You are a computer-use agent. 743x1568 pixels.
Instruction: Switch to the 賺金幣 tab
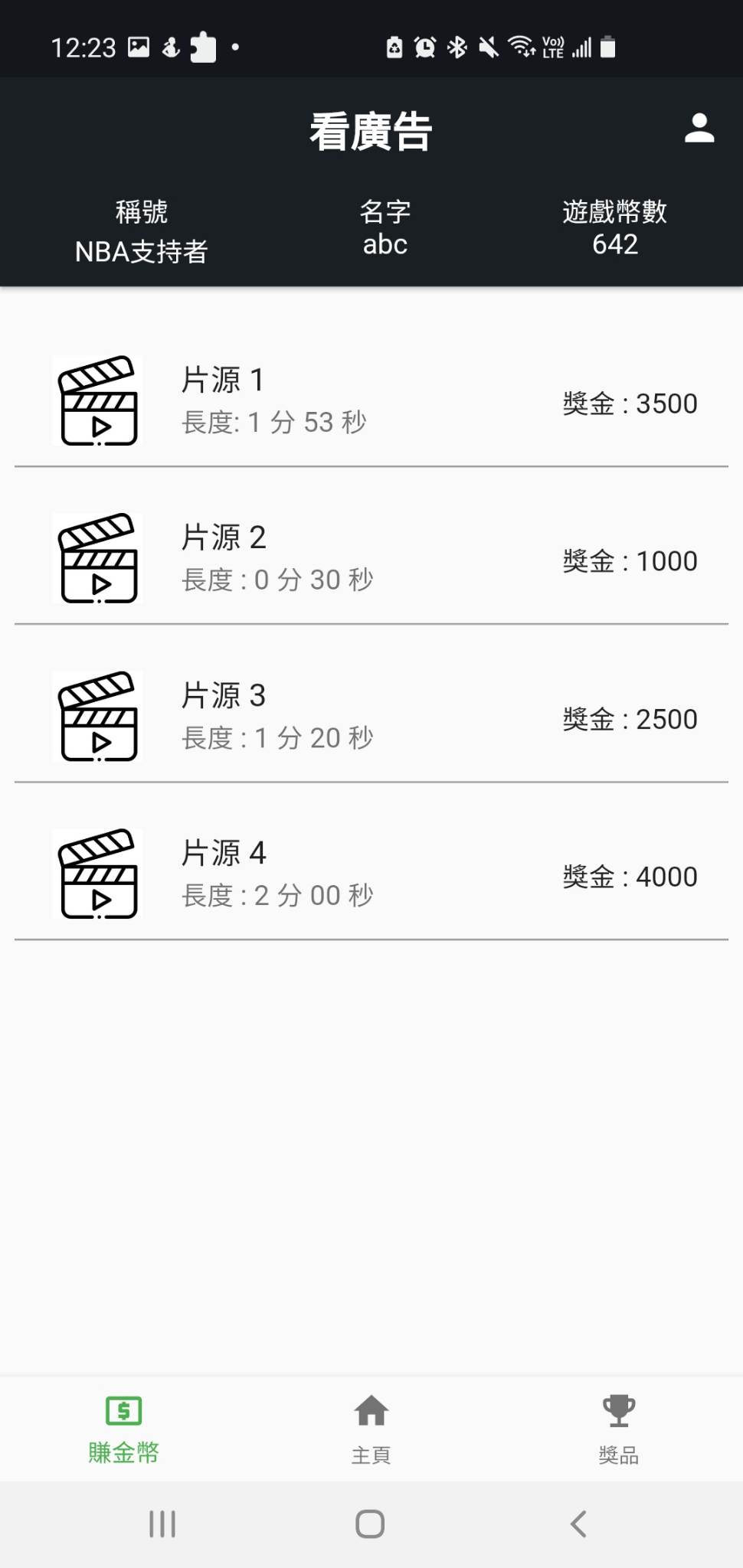pos(123,1429)
